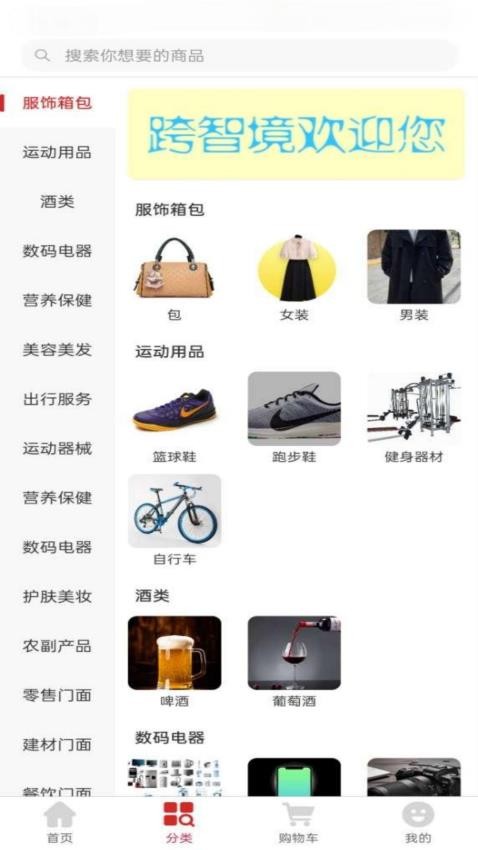Select 运动用品 in the left sidebar

click(57, 152)
